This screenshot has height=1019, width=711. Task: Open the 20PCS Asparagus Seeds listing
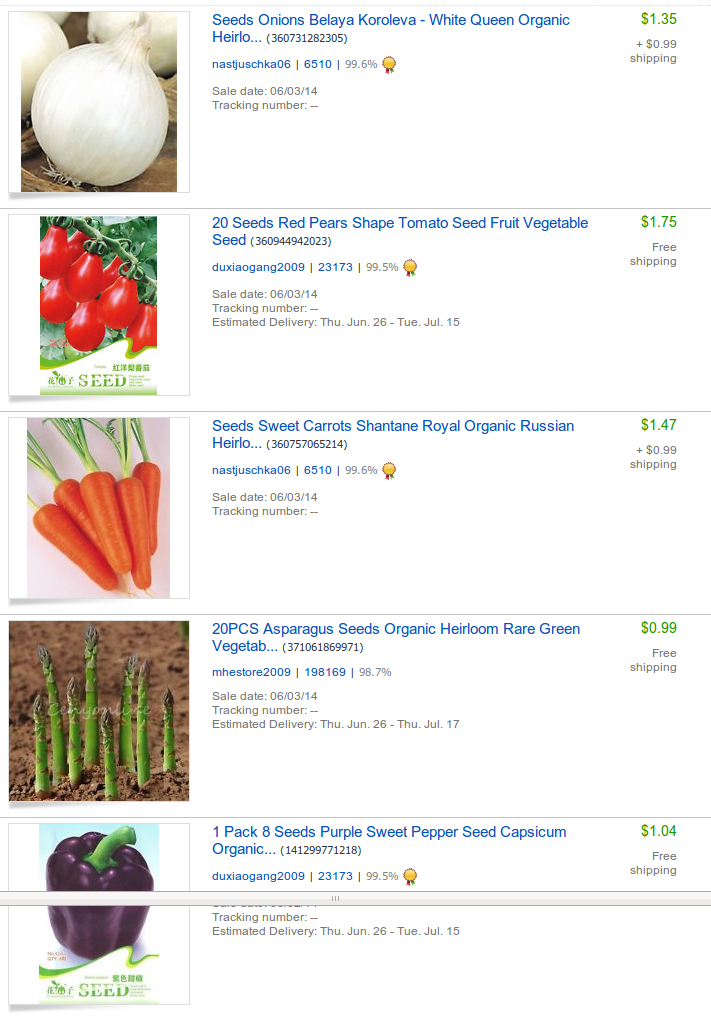coord(395,629)
